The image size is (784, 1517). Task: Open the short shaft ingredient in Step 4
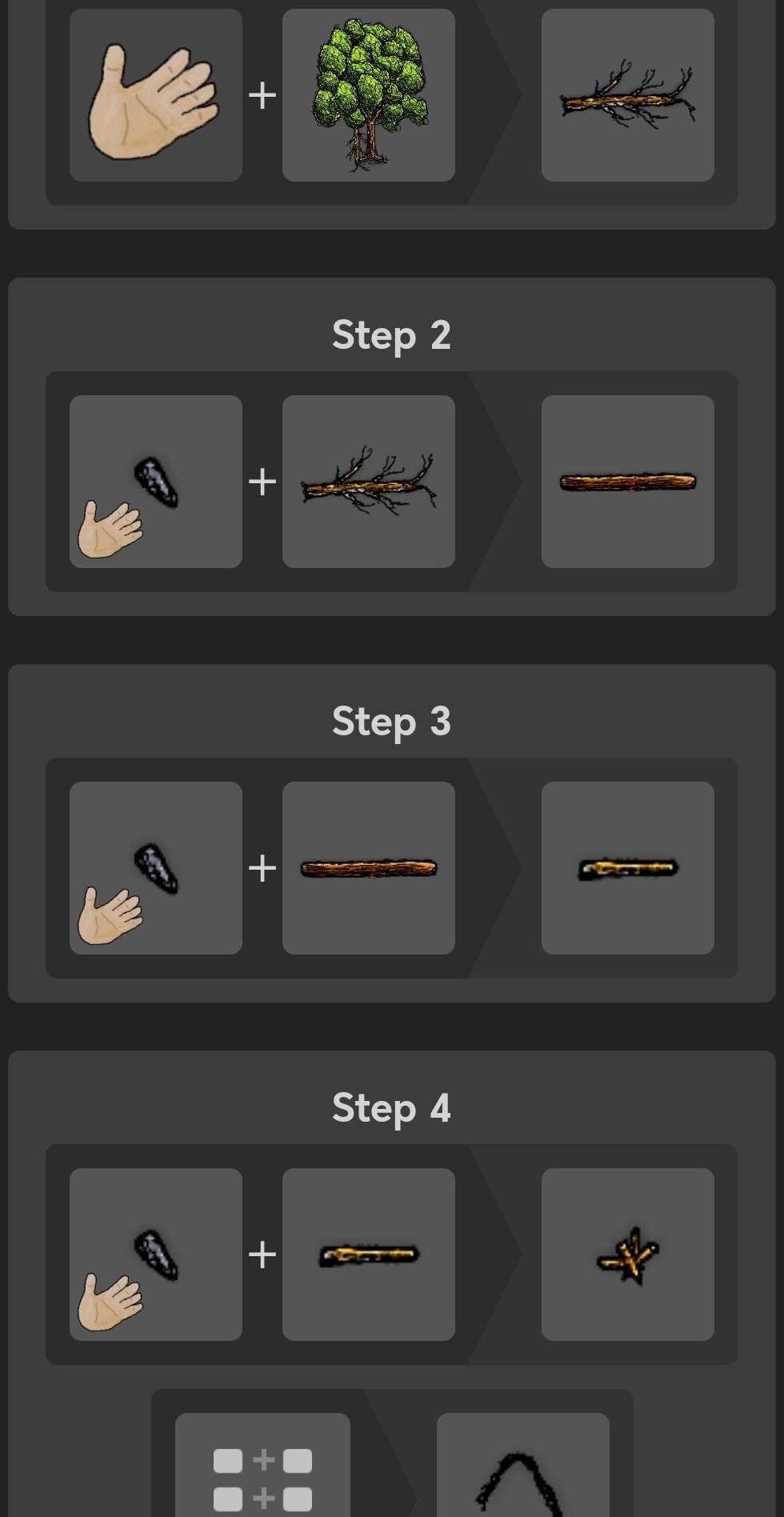click(369, 1255)
